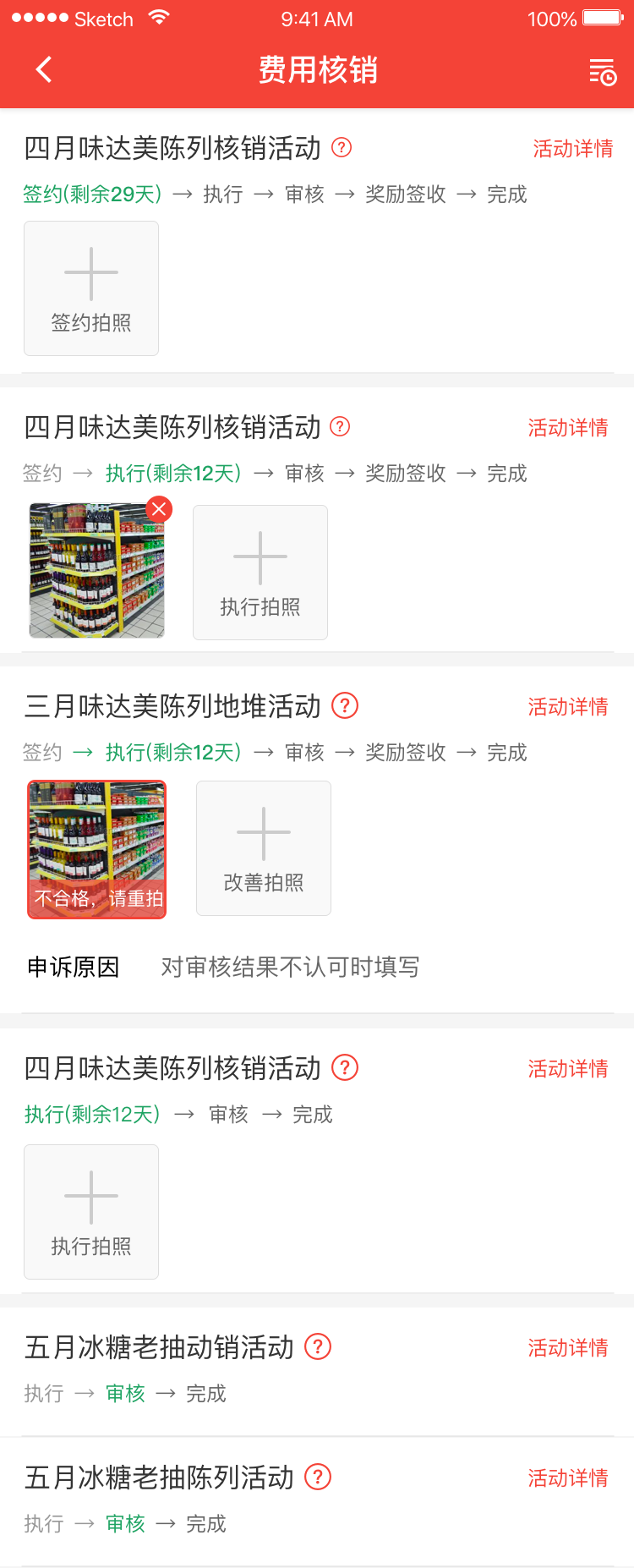634x1568 pixels.
Task: Tap 执行拍照 beside the uploaded shelf photo
Action: [260, 573]
